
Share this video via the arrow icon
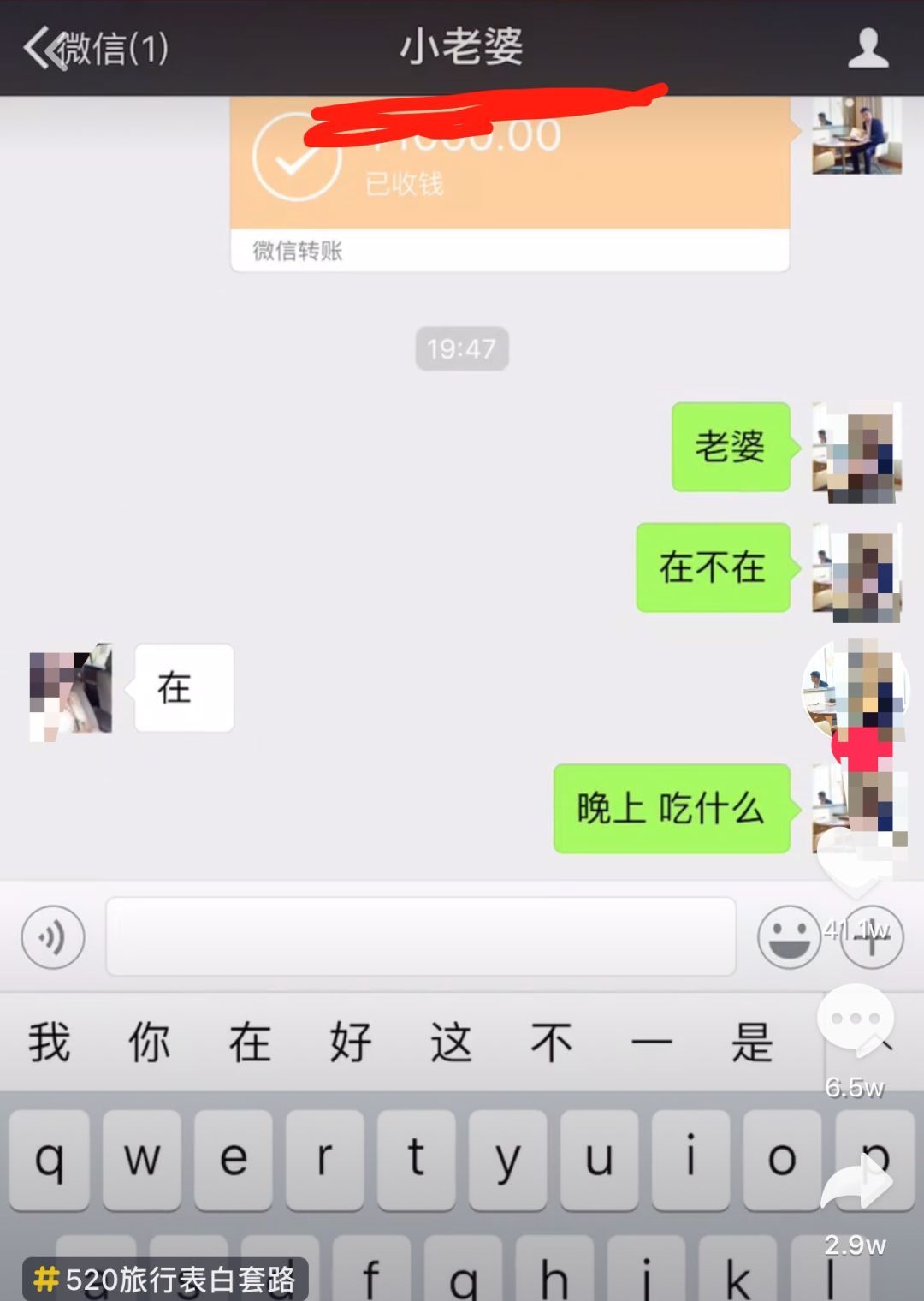(x=856, y=1185)
